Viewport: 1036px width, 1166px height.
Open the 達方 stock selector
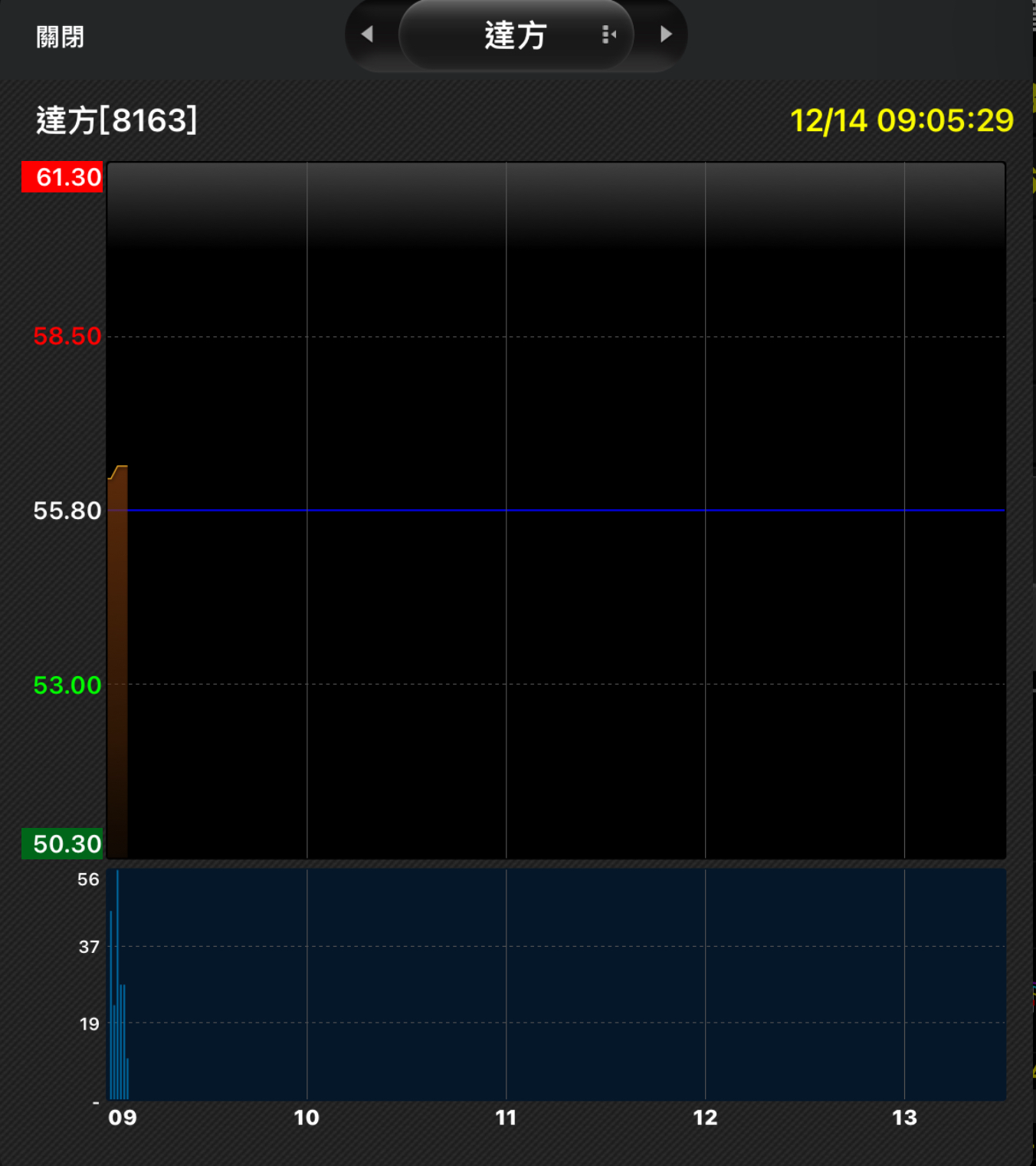click(516, 35)
